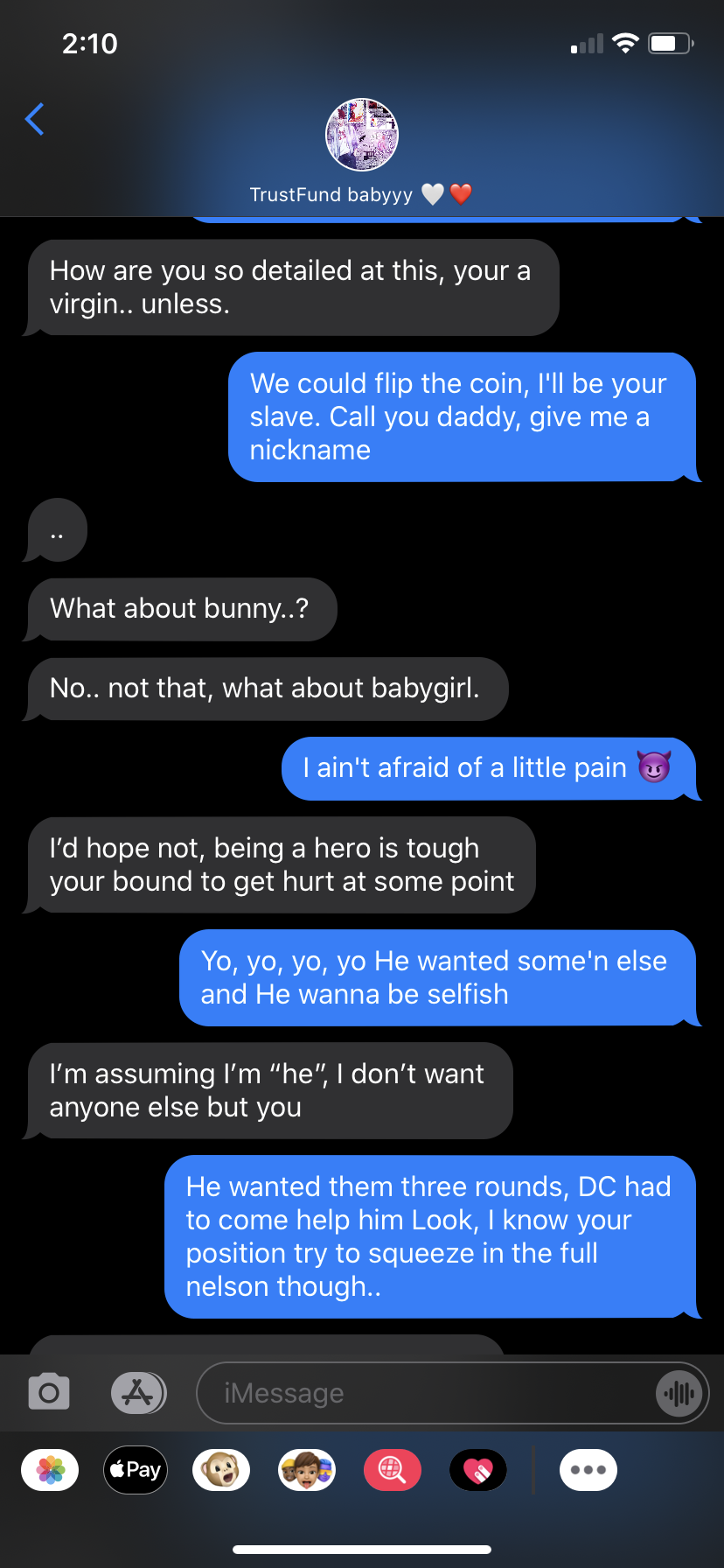
Task: Open the Memoji stickers app
Action: point(307,1470)
